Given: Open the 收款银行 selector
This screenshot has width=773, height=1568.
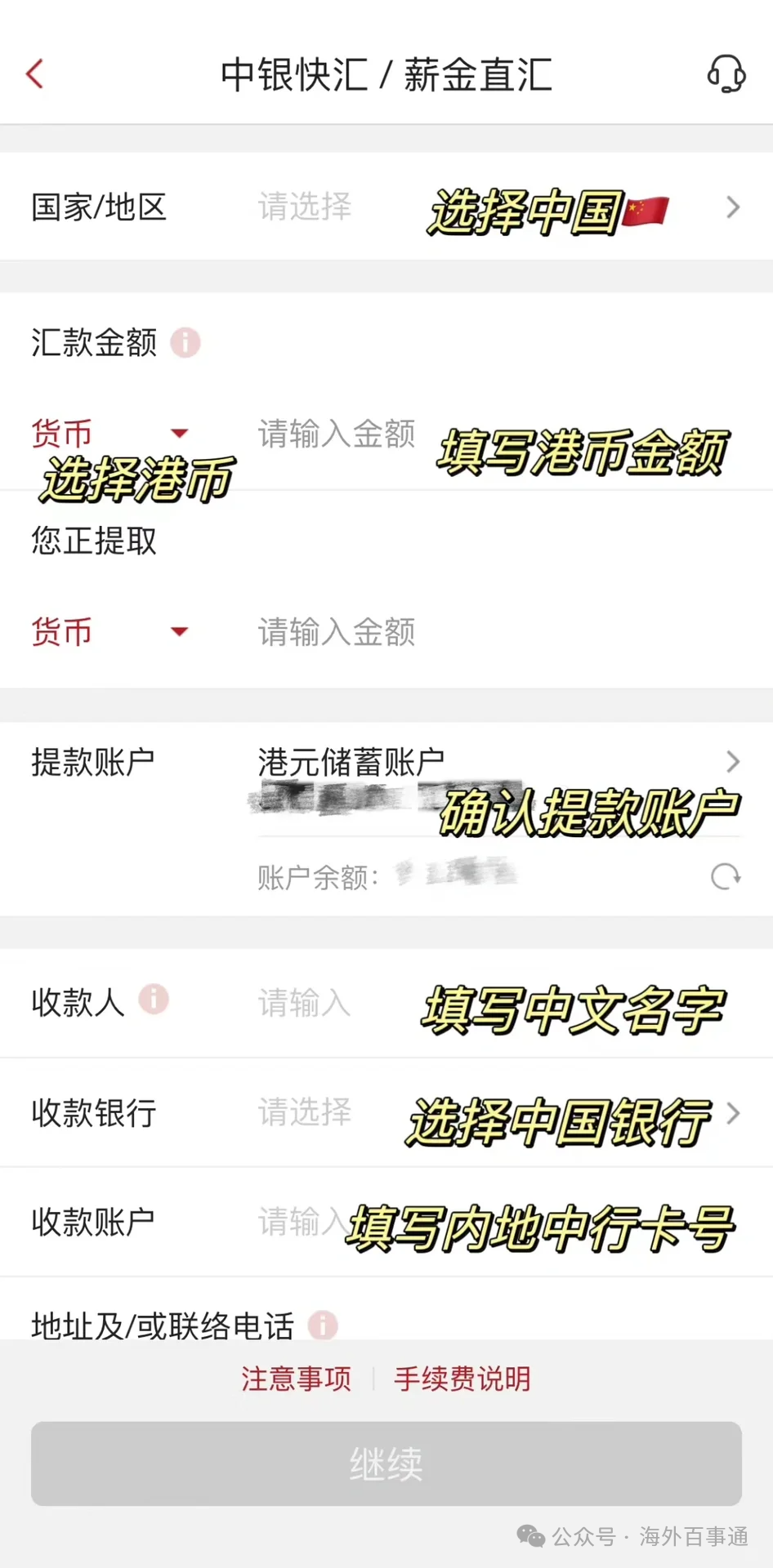Looking at the screenshot, I should click(x=386, y=1112).
